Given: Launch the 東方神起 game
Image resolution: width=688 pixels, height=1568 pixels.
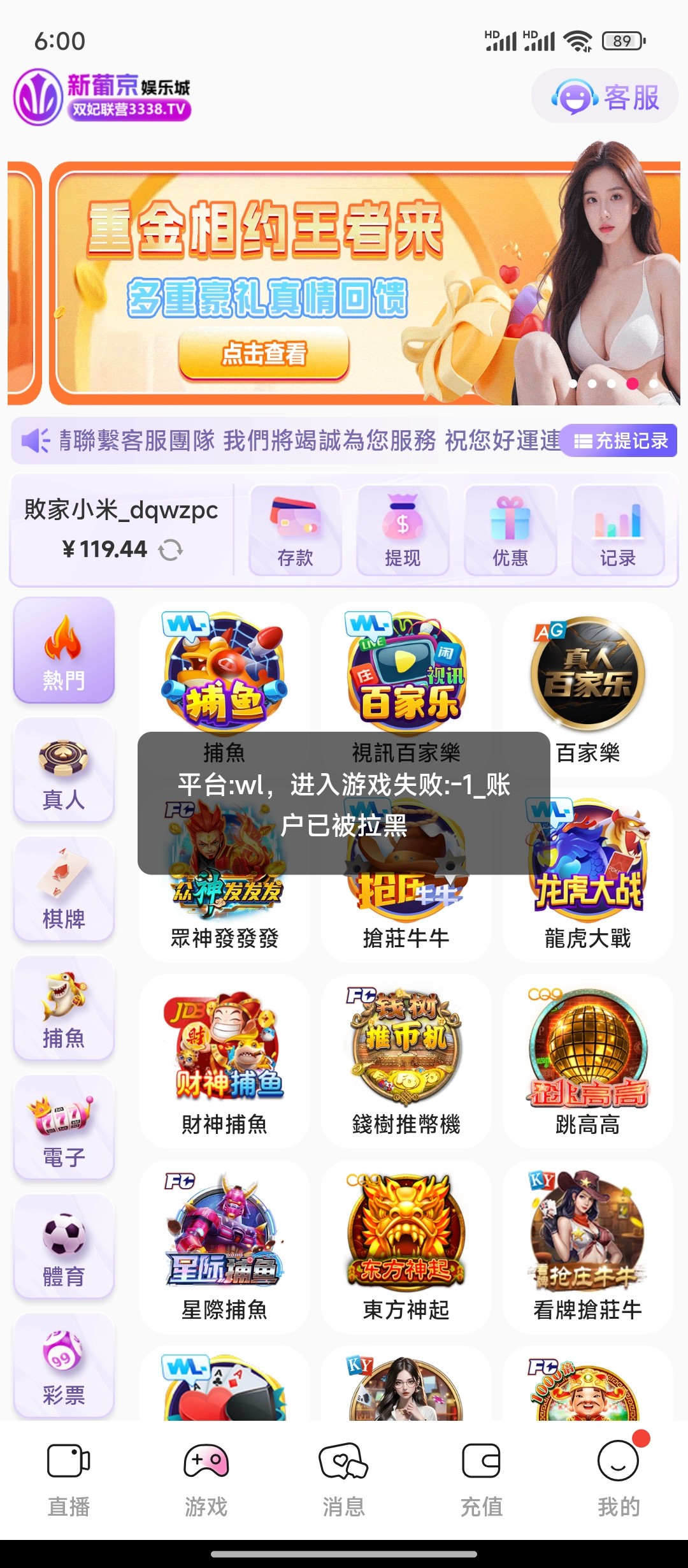Looking at the screenshot, I should 406,1246.
